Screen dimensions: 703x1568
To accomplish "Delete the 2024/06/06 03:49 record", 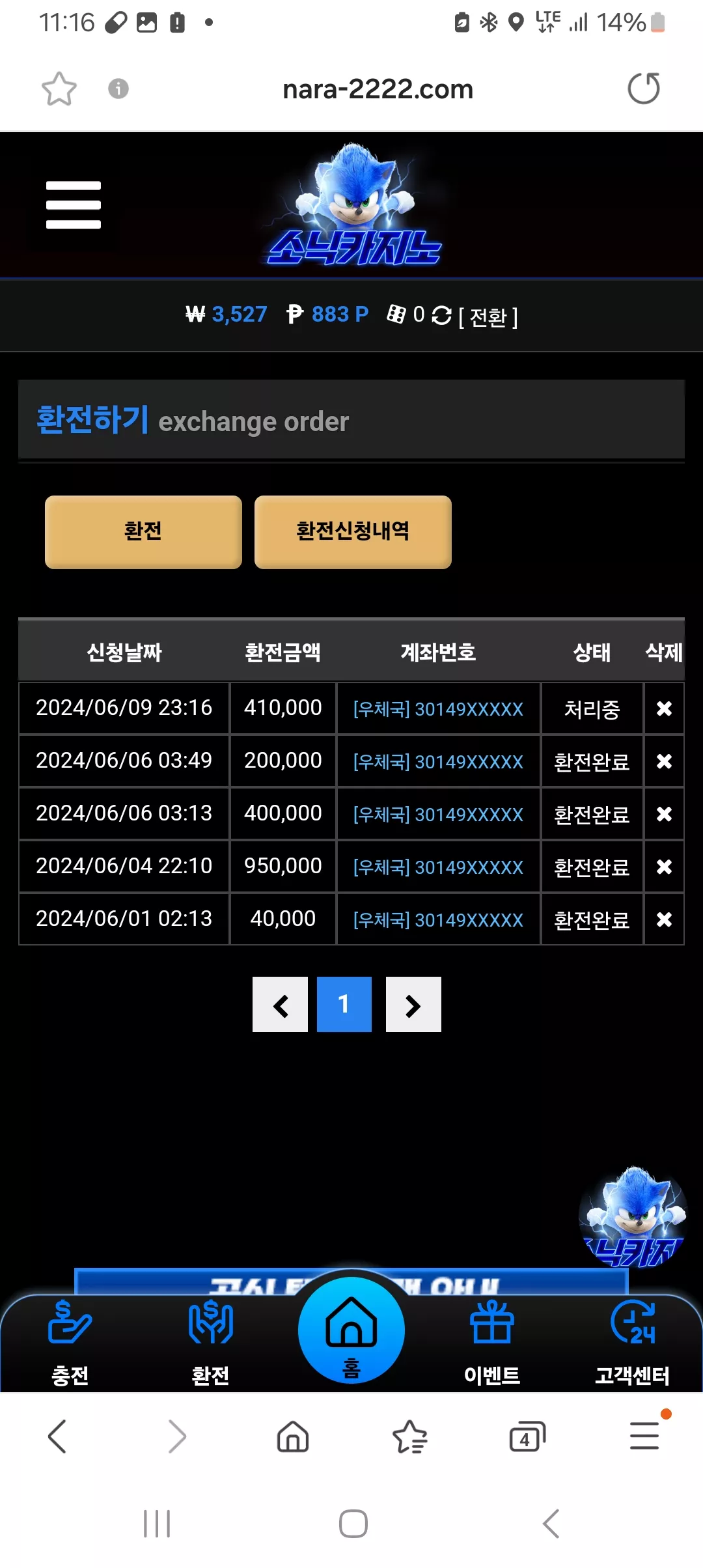I will [x=664, y=761].
